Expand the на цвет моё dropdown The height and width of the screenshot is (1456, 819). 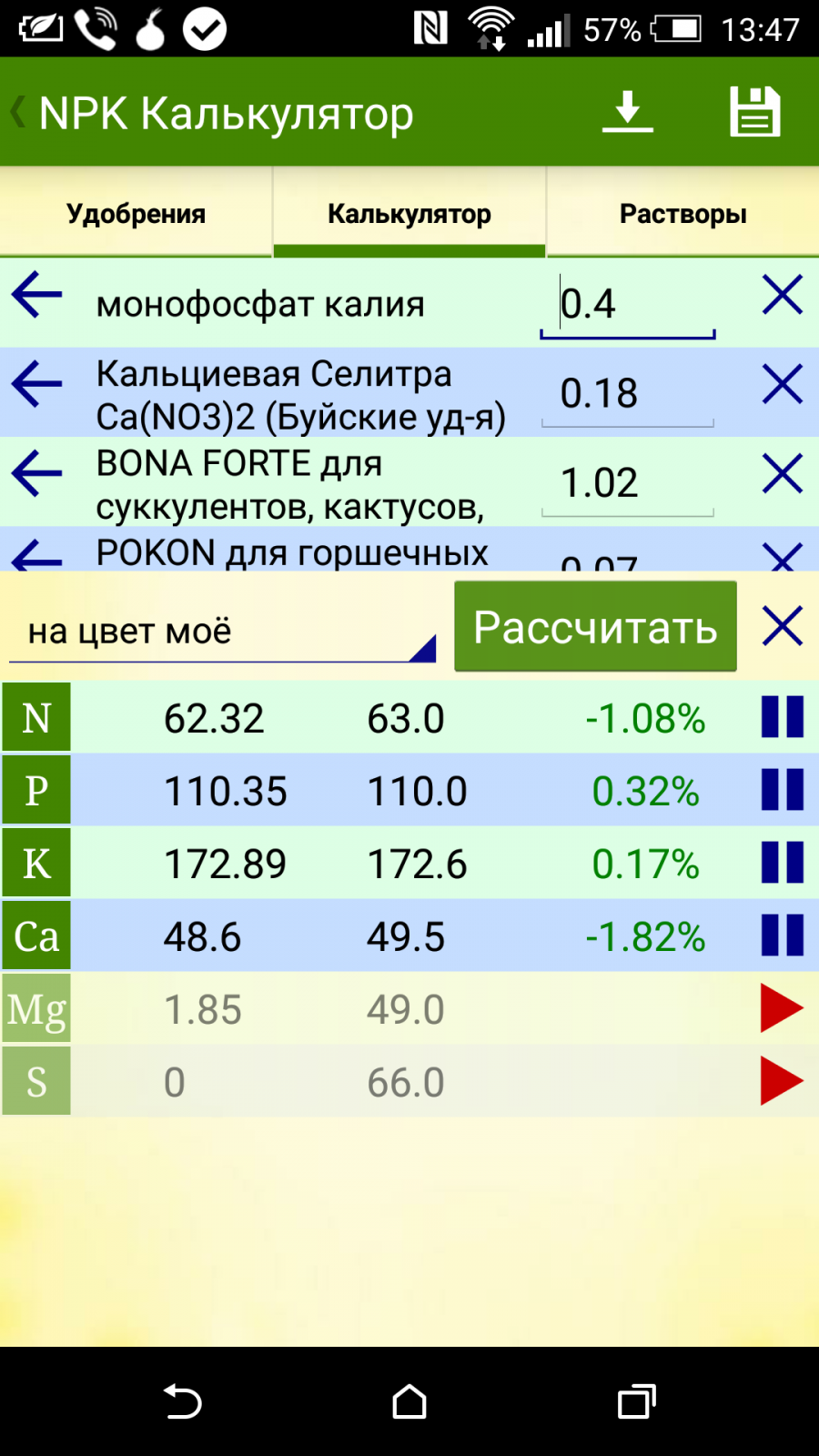click(x=223, y=631)
